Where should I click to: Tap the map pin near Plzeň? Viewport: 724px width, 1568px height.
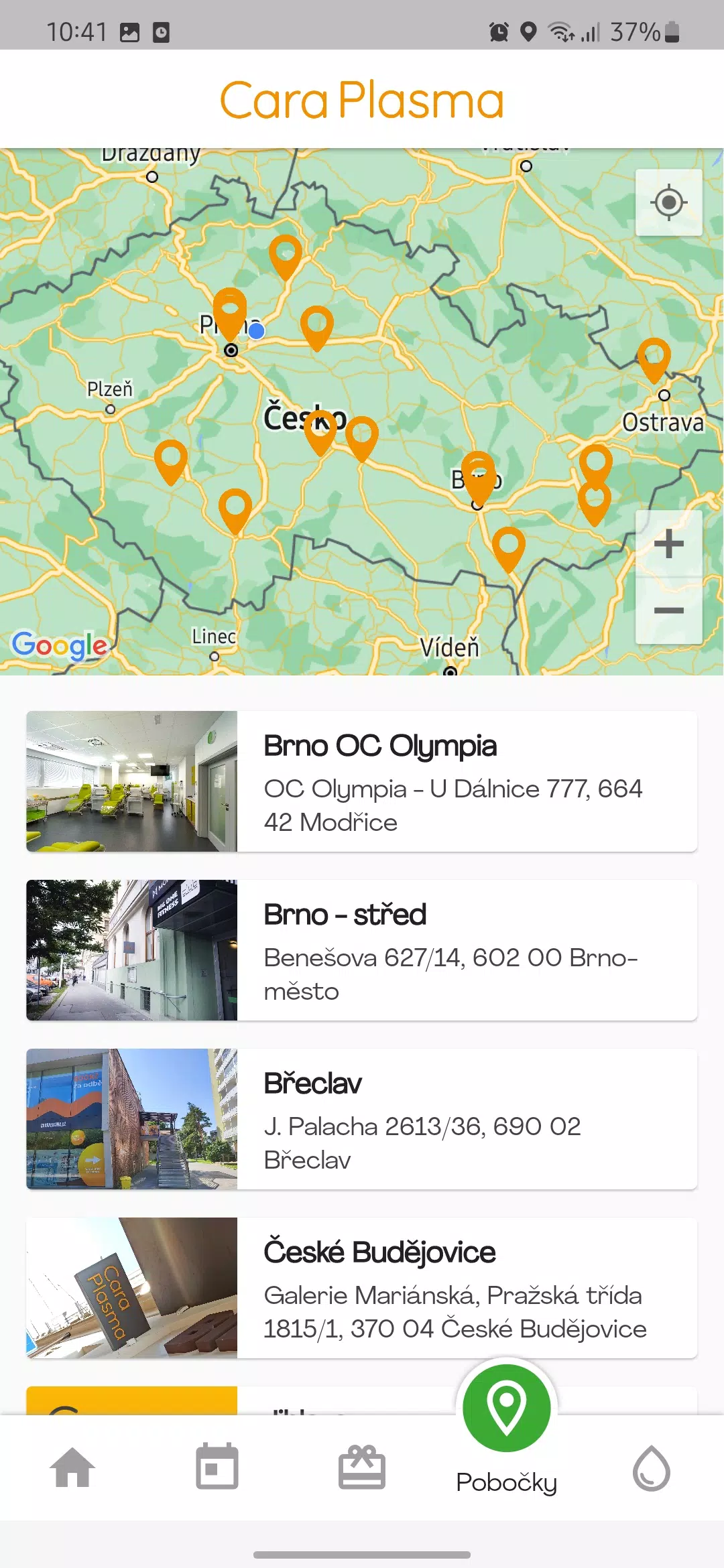click(x=171, y=460)
